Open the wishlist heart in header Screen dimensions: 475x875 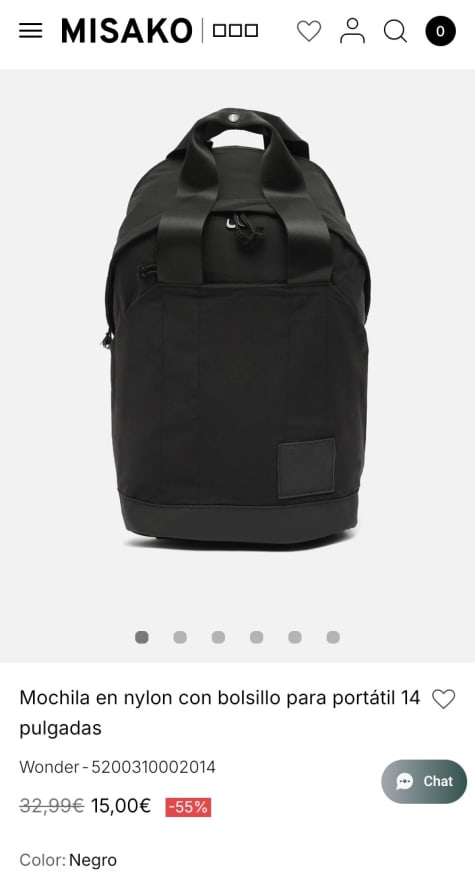[309, 31]
